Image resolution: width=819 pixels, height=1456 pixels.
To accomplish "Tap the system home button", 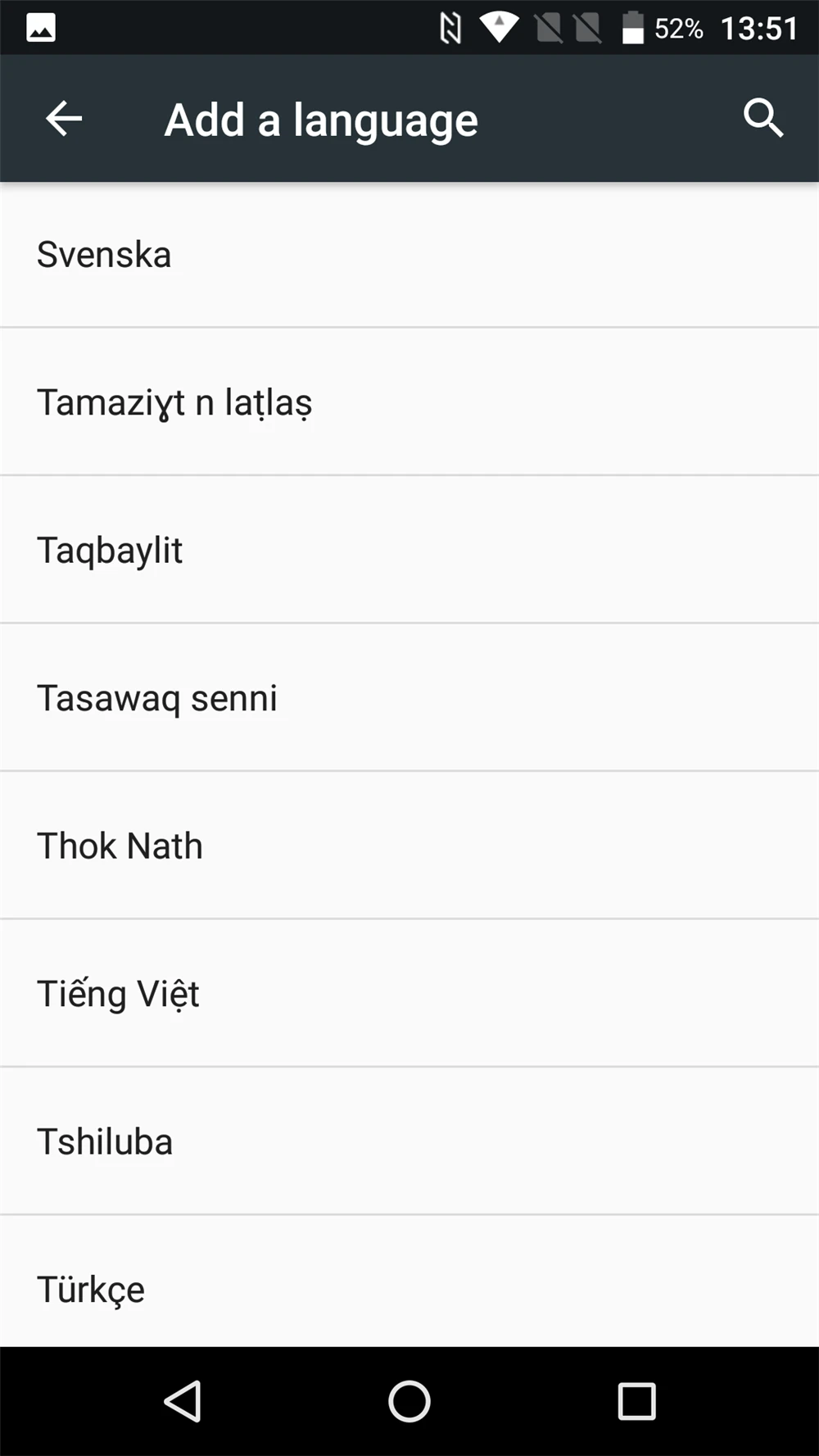I will 409,1401.
